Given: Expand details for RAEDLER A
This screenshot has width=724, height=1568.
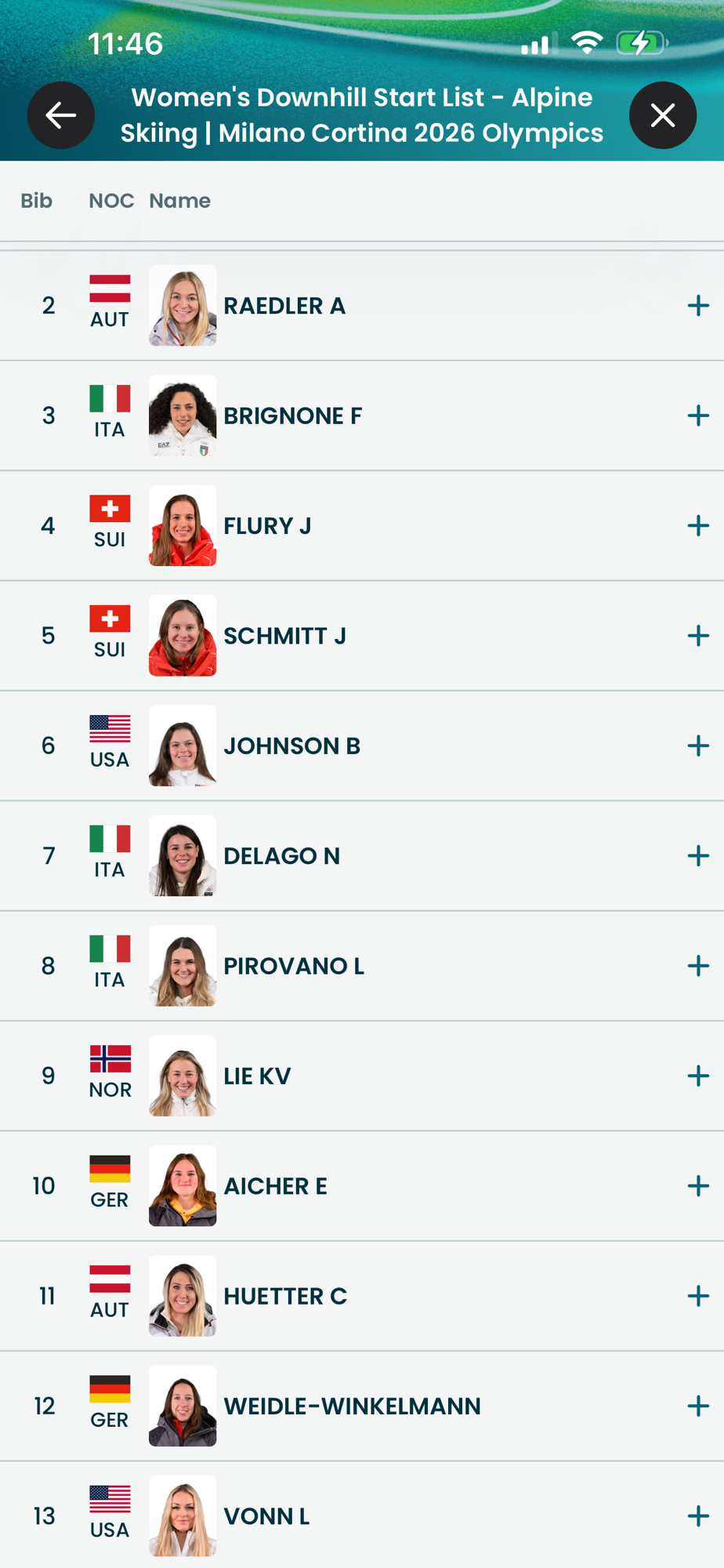Looking at the screenshot, I should click(697, 306).
